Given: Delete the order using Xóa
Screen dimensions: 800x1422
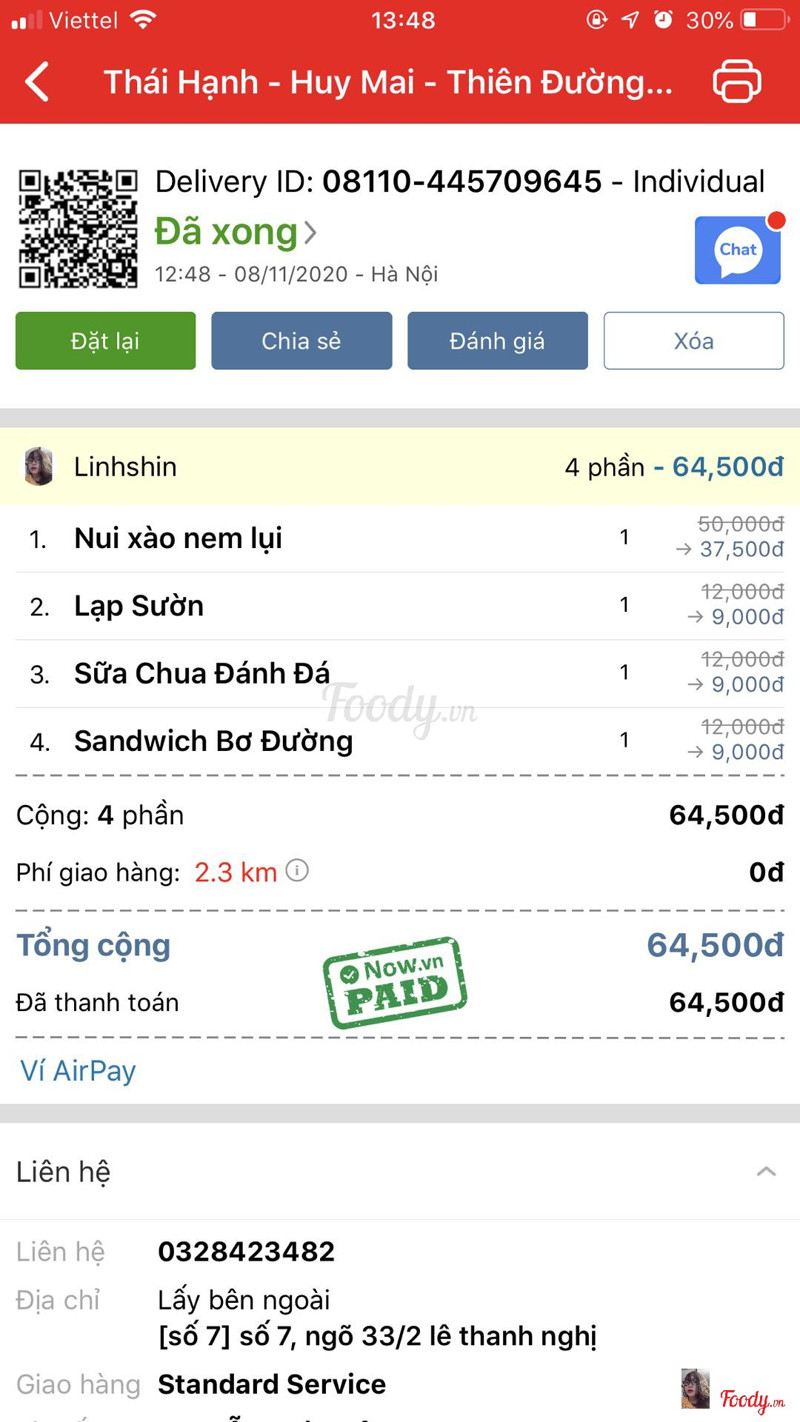Looking at the screenshot, I should (x=693, y=341).
